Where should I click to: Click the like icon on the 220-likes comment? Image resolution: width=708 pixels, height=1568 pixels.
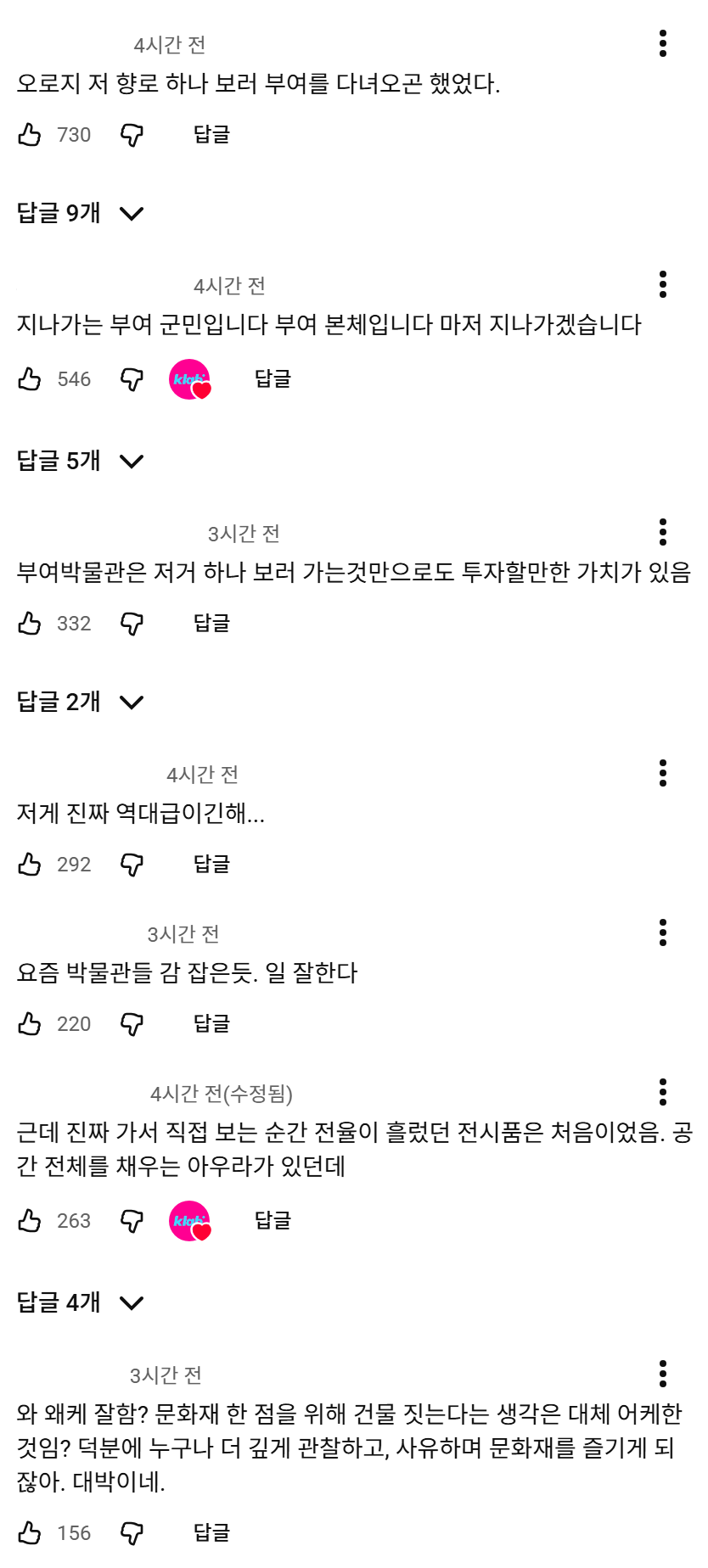point(31,1022)
